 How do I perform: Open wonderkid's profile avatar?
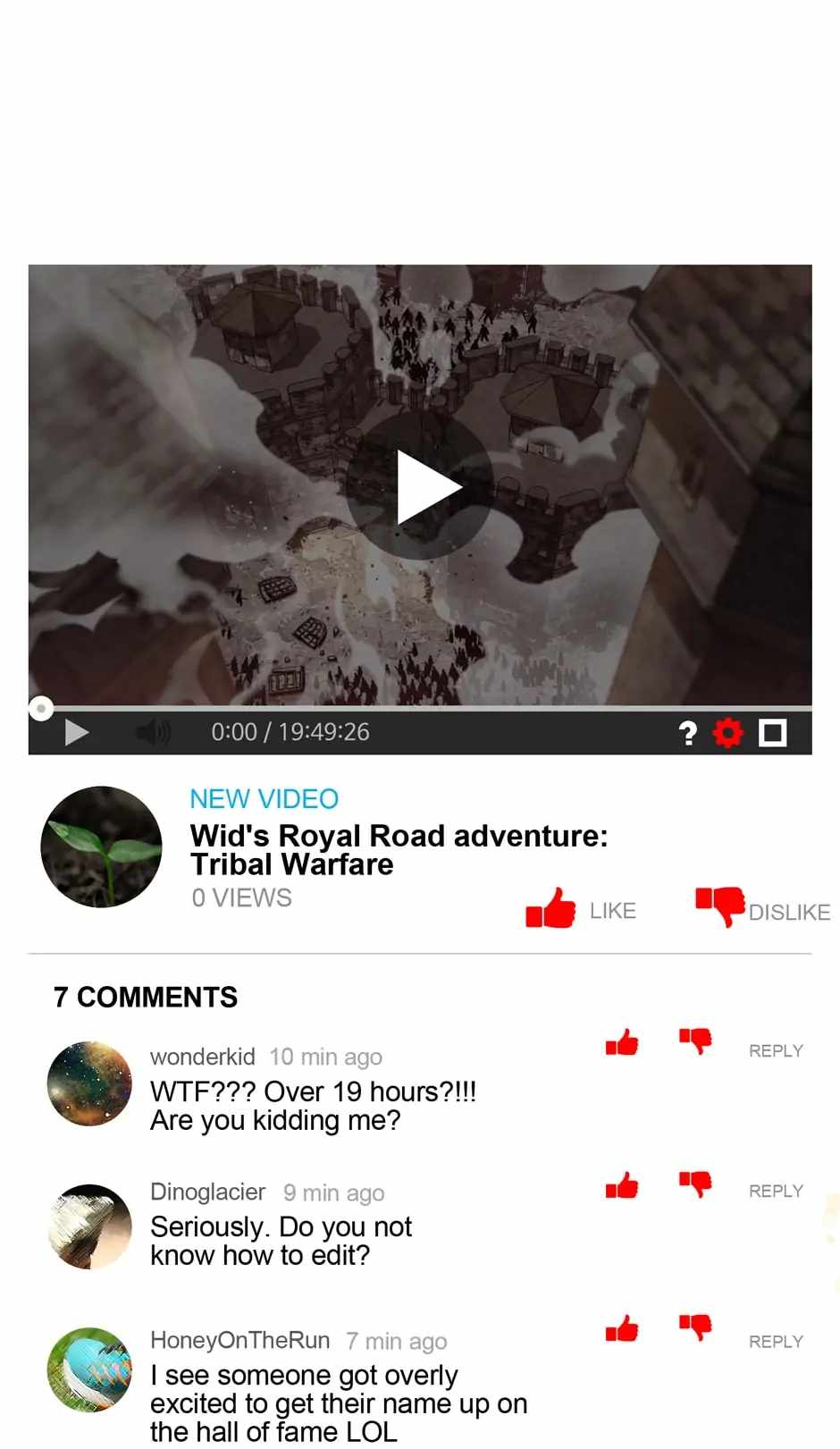coord(89,1083)
